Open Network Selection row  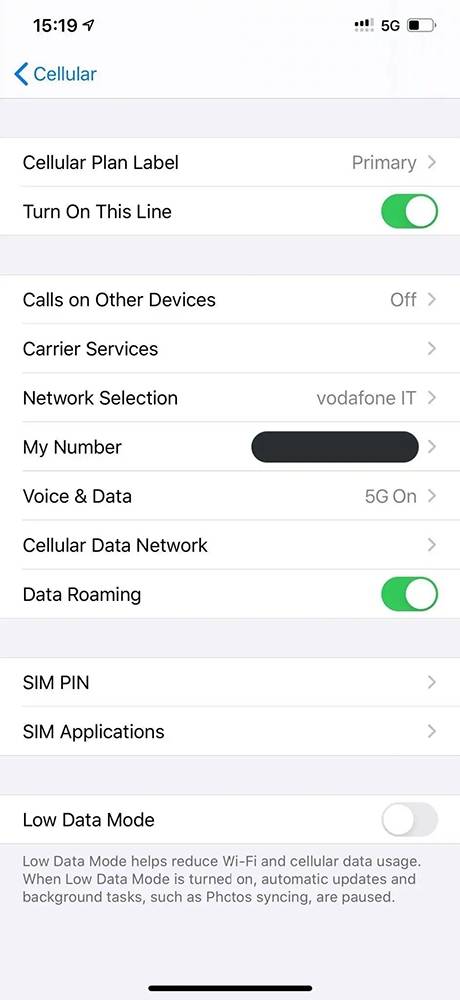(x=230, y=398)
